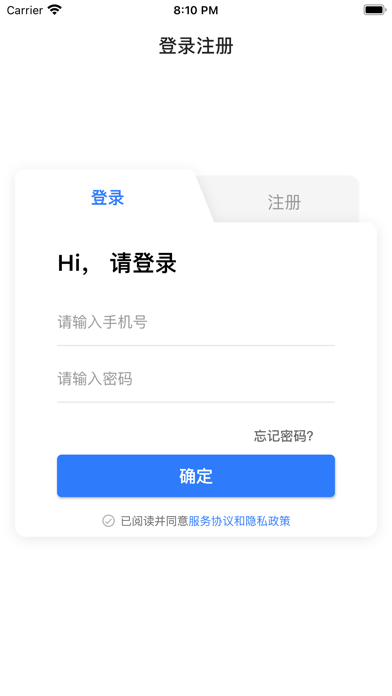Check the 已阅读并同意 agreement checkbox
392x696 pixels.
click(x=108, y=521)
